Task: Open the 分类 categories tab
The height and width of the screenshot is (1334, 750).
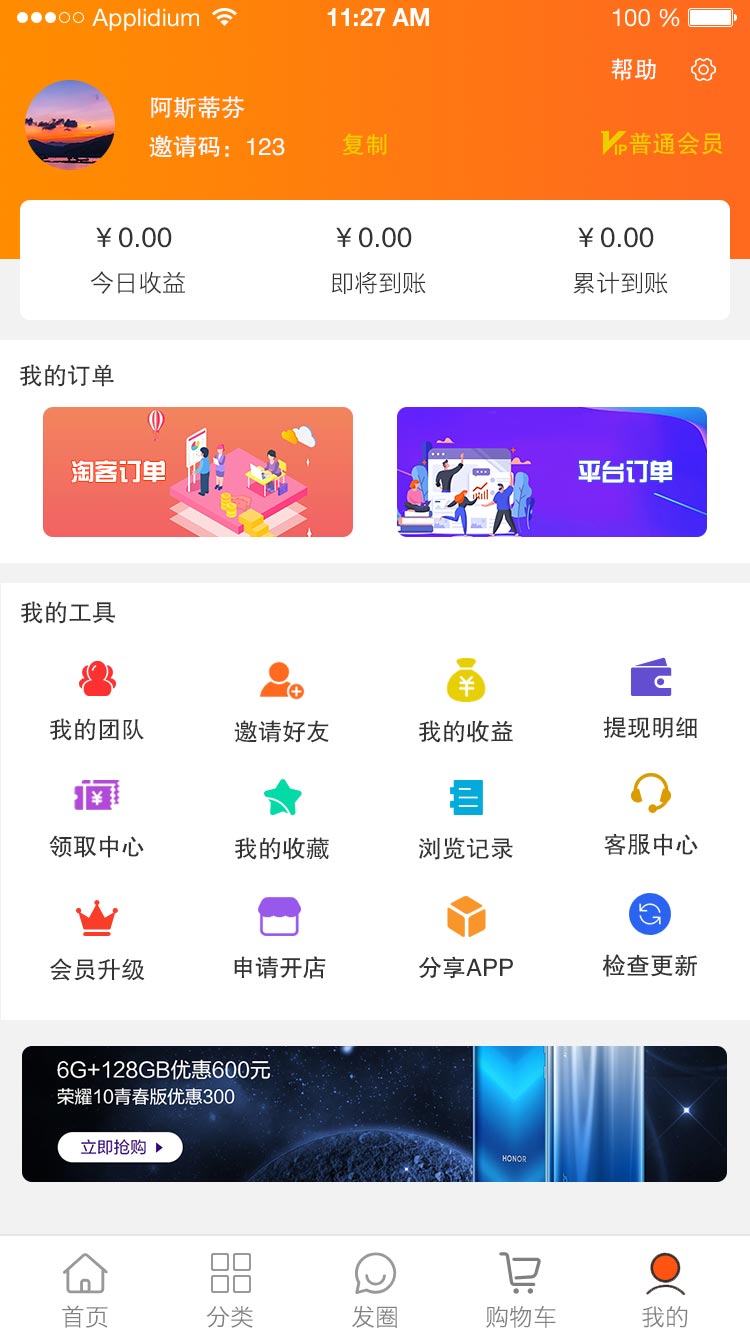Action: 231,1289
